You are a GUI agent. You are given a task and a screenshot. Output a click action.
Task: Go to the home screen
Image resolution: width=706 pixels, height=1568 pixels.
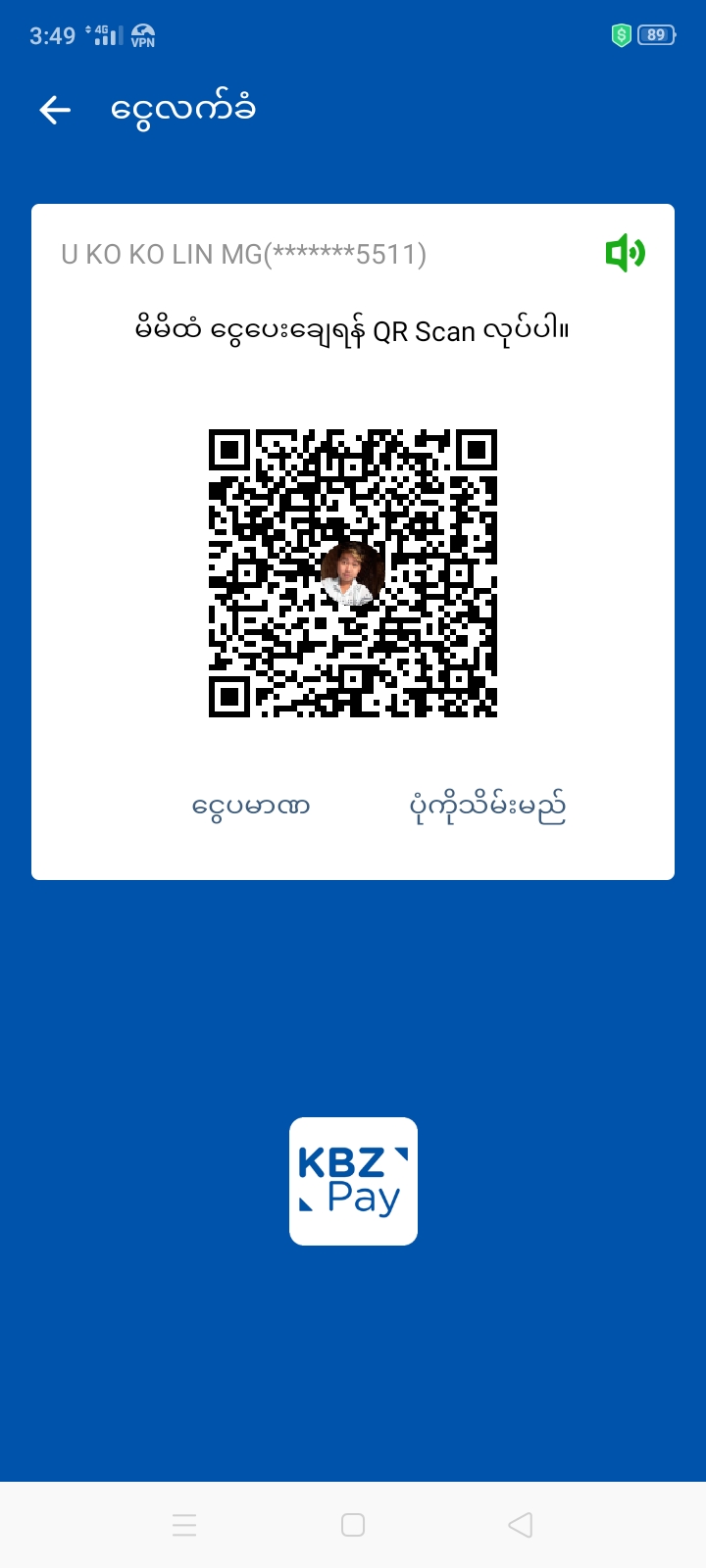353,1525
